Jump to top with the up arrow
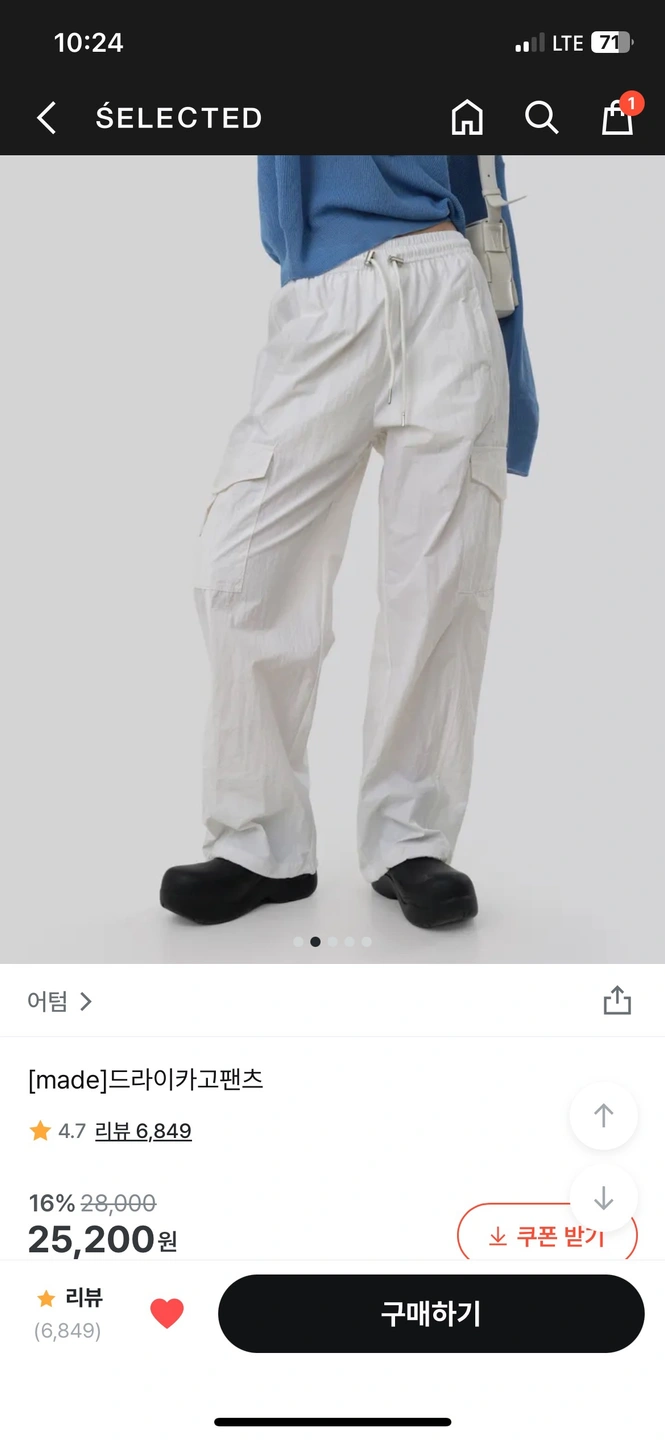Image resolution: width=665 pixels, height=1440 pixels. (603, 1115)
